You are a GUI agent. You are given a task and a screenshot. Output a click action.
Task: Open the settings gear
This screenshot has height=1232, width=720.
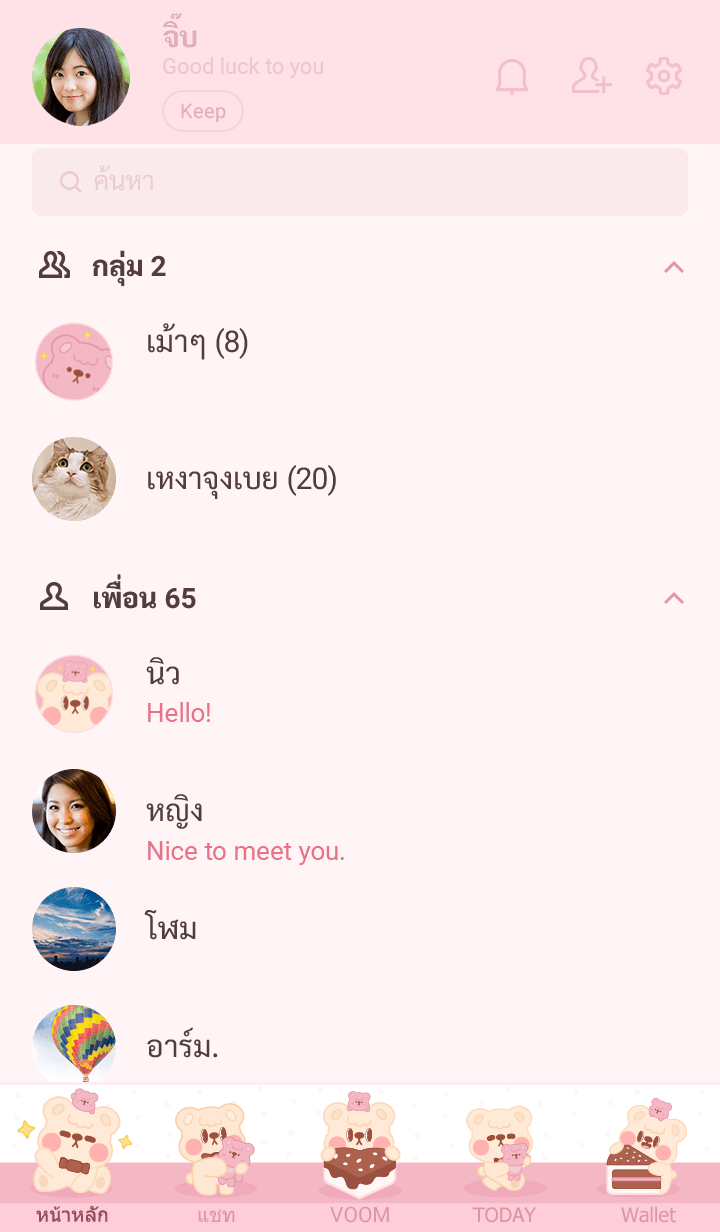663,77
